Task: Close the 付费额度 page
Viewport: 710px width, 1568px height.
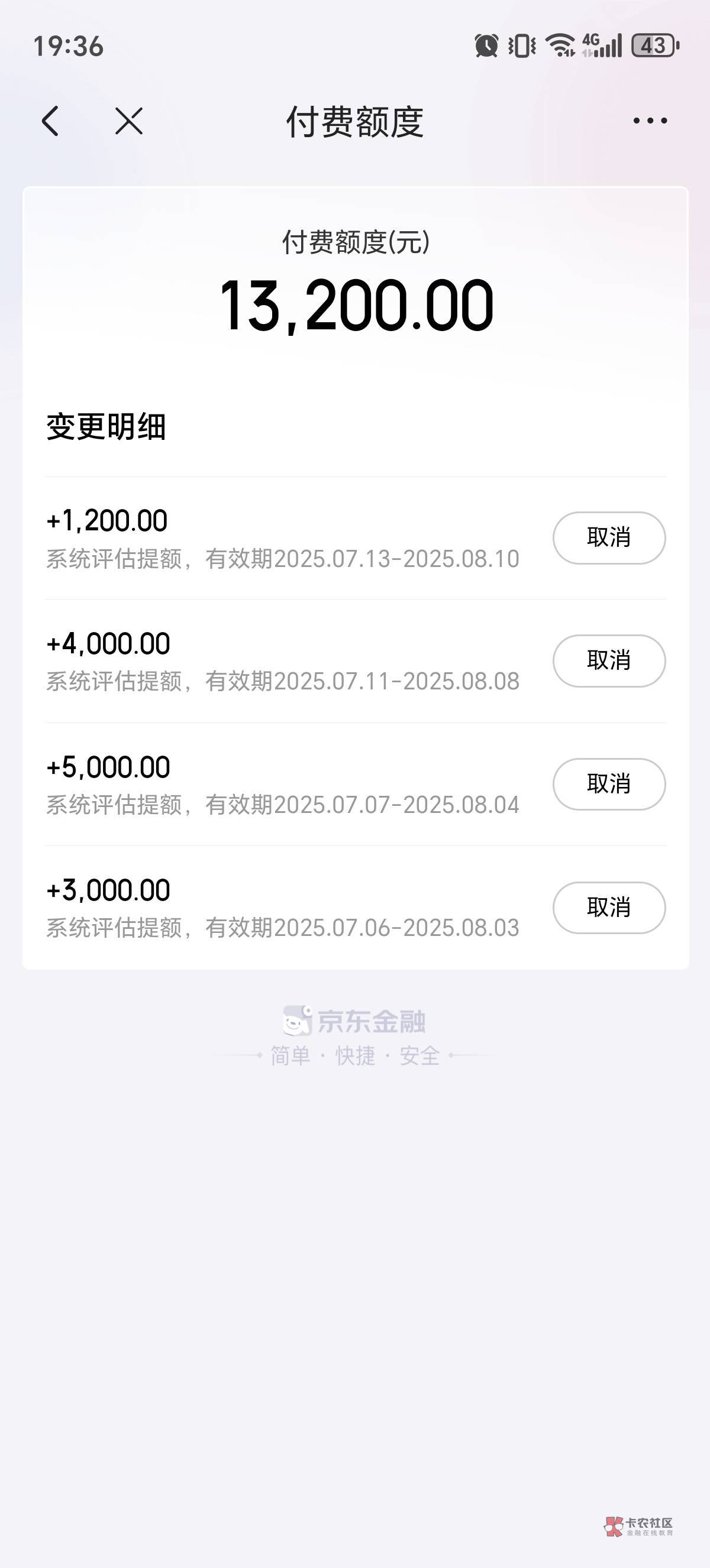Action: (x=128, y=121)
